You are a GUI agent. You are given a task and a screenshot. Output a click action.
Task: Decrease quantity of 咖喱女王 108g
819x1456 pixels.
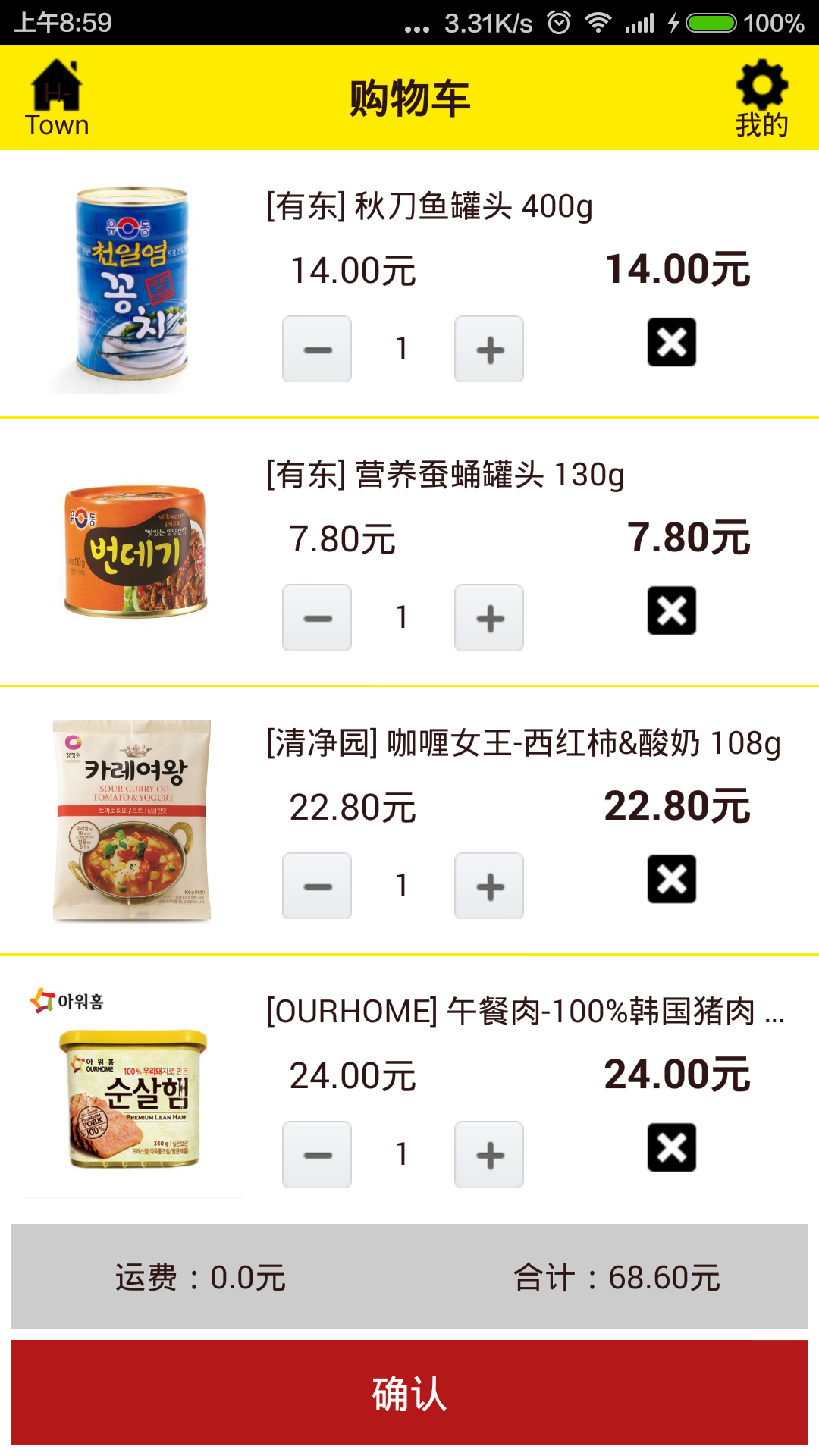pyautogui.click(x=317, y=886)
